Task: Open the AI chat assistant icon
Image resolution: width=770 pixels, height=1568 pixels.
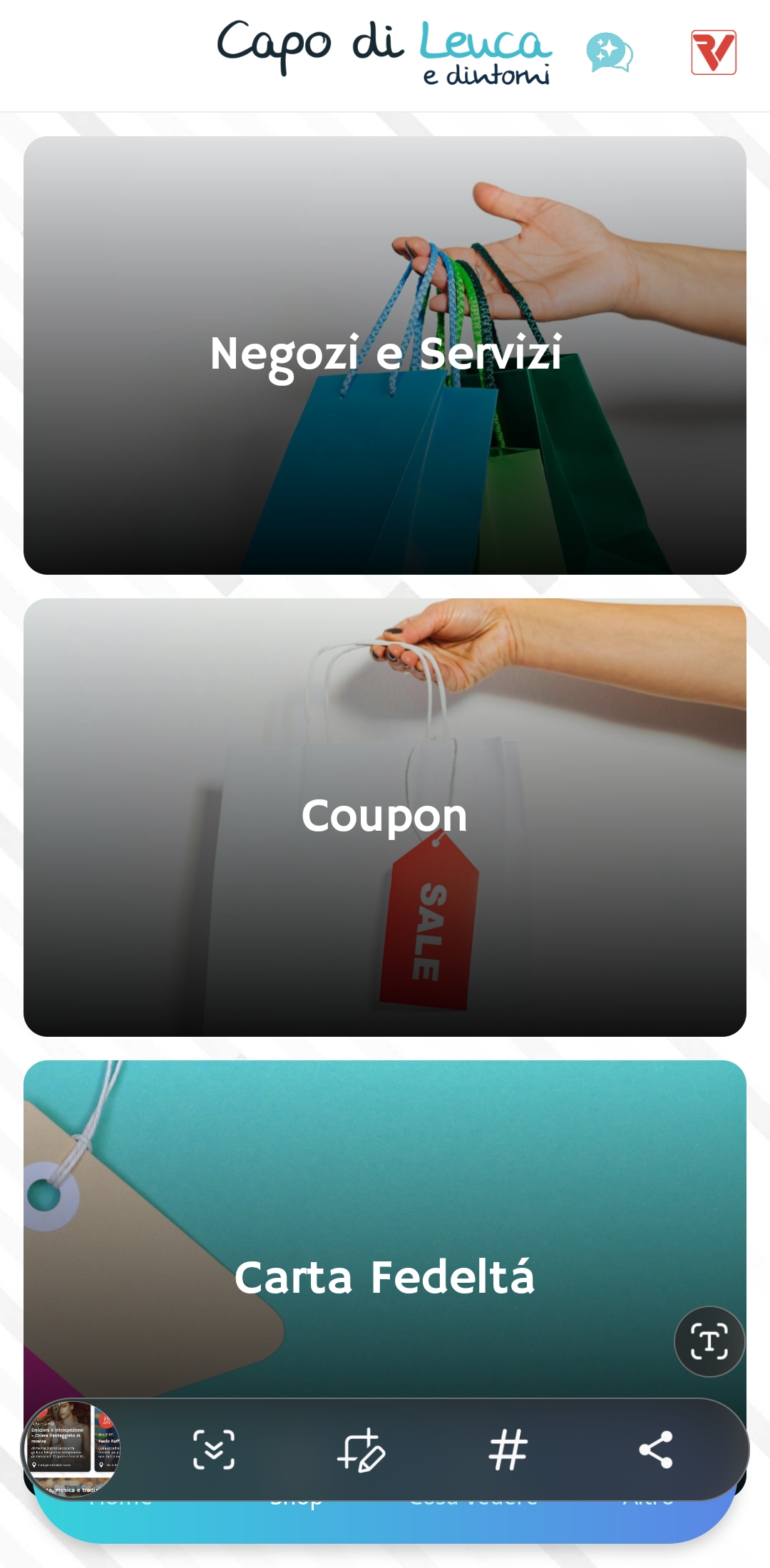Action: pyautogui.click(x=610, y=53)
